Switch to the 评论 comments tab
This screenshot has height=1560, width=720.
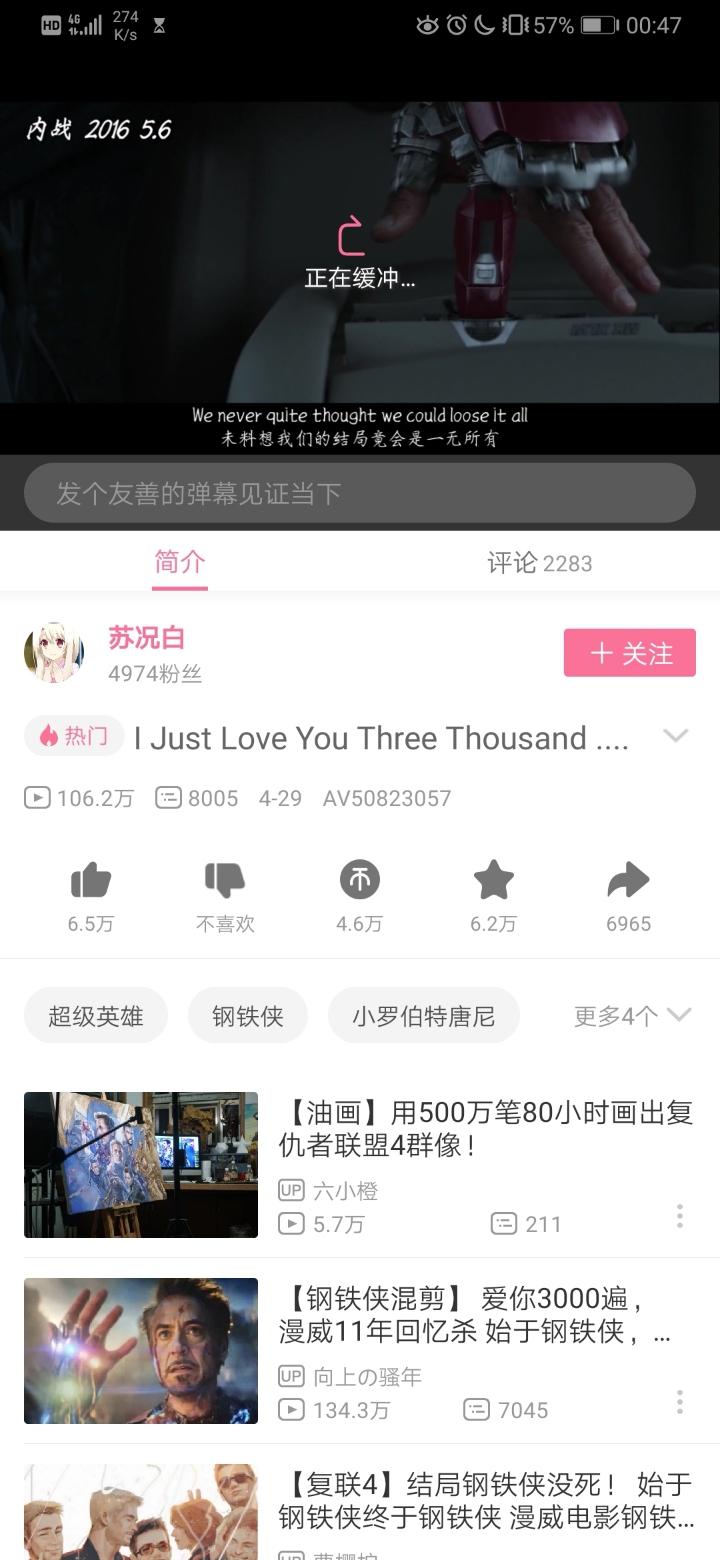[x=540, y=563]
